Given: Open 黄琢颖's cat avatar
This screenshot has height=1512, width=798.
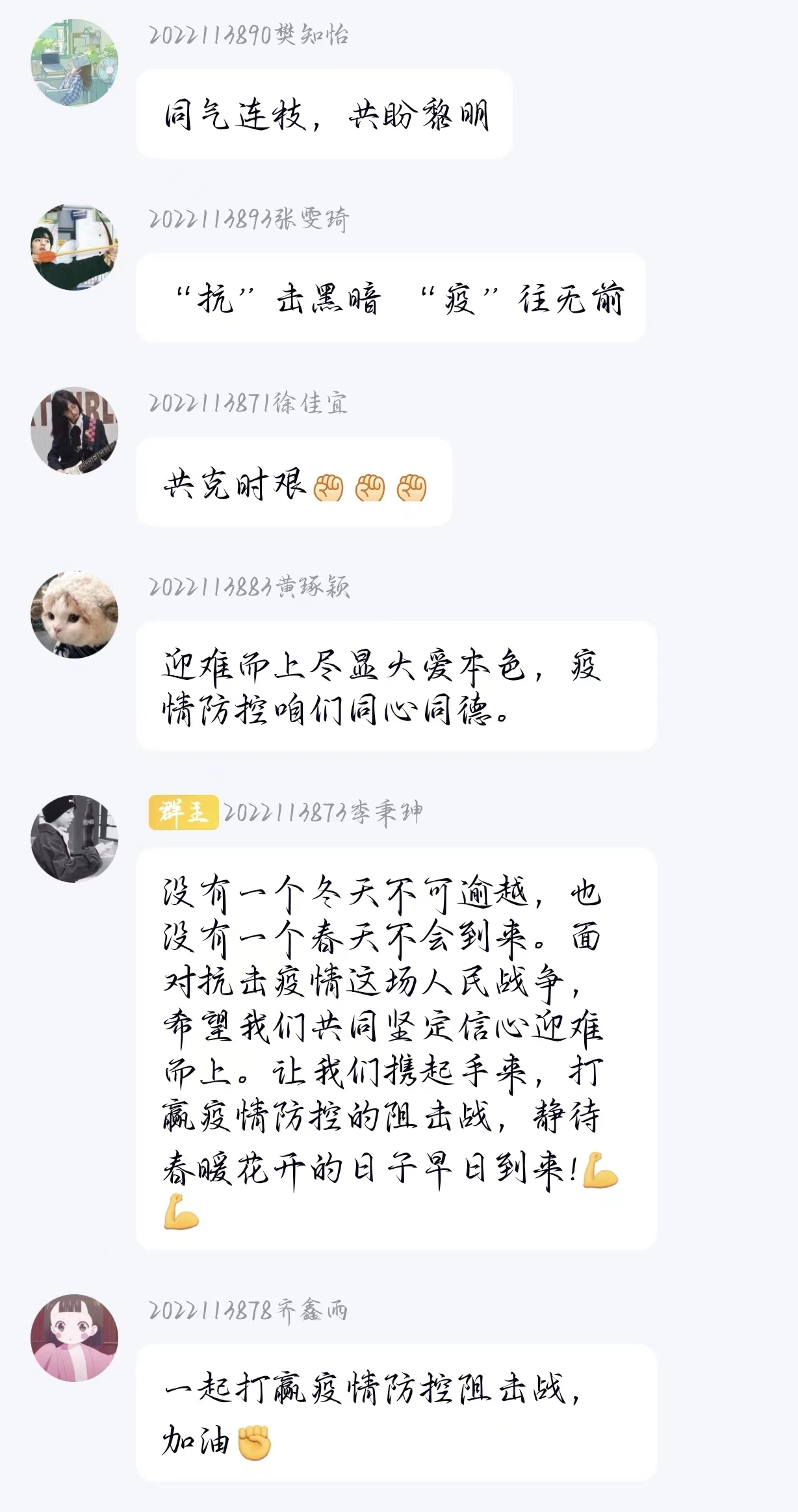Looking at the screenshot, I should click(74, 615).
